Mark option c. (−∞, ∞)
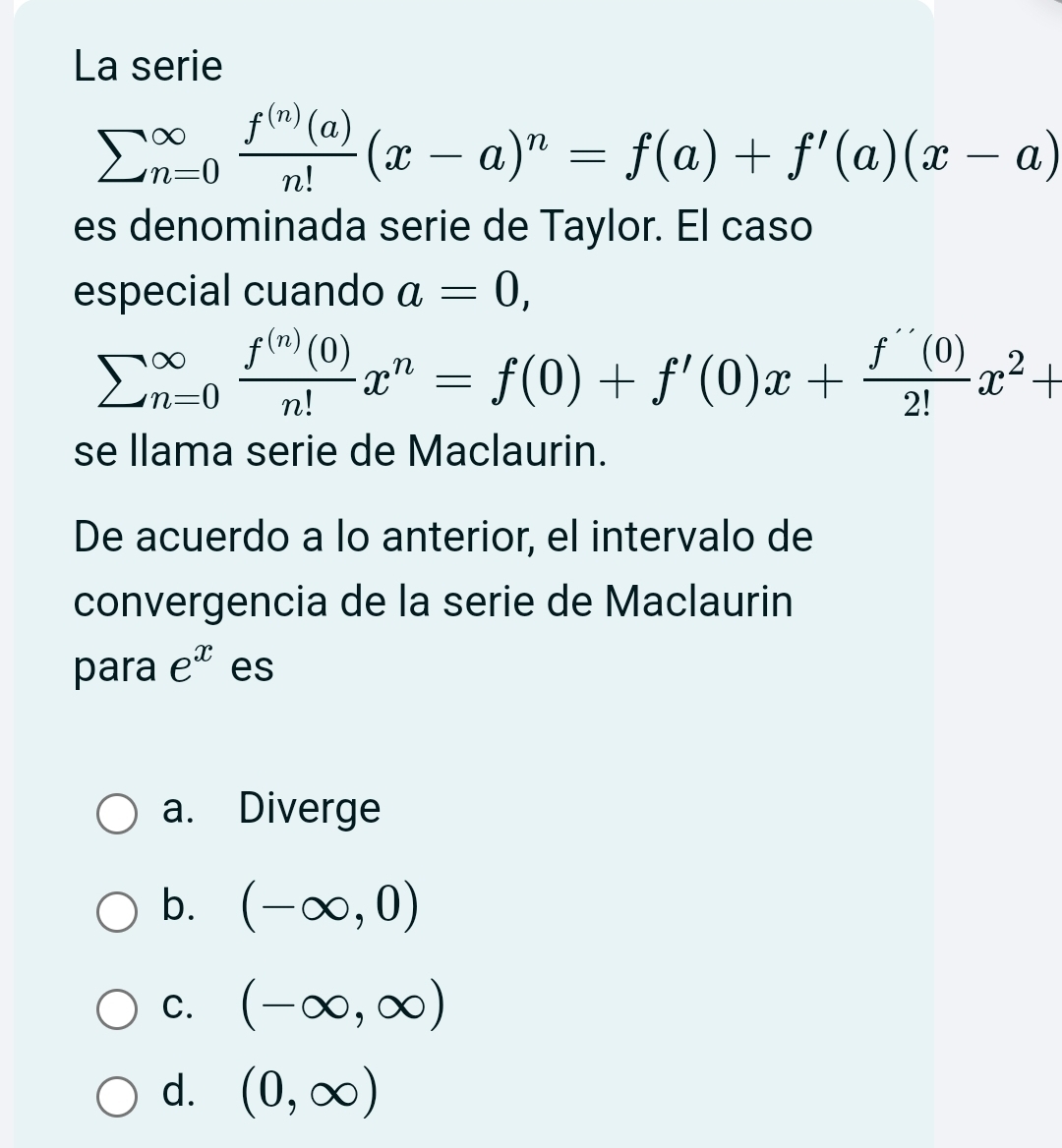The image size is (1062, 1148). (116, 1008)
